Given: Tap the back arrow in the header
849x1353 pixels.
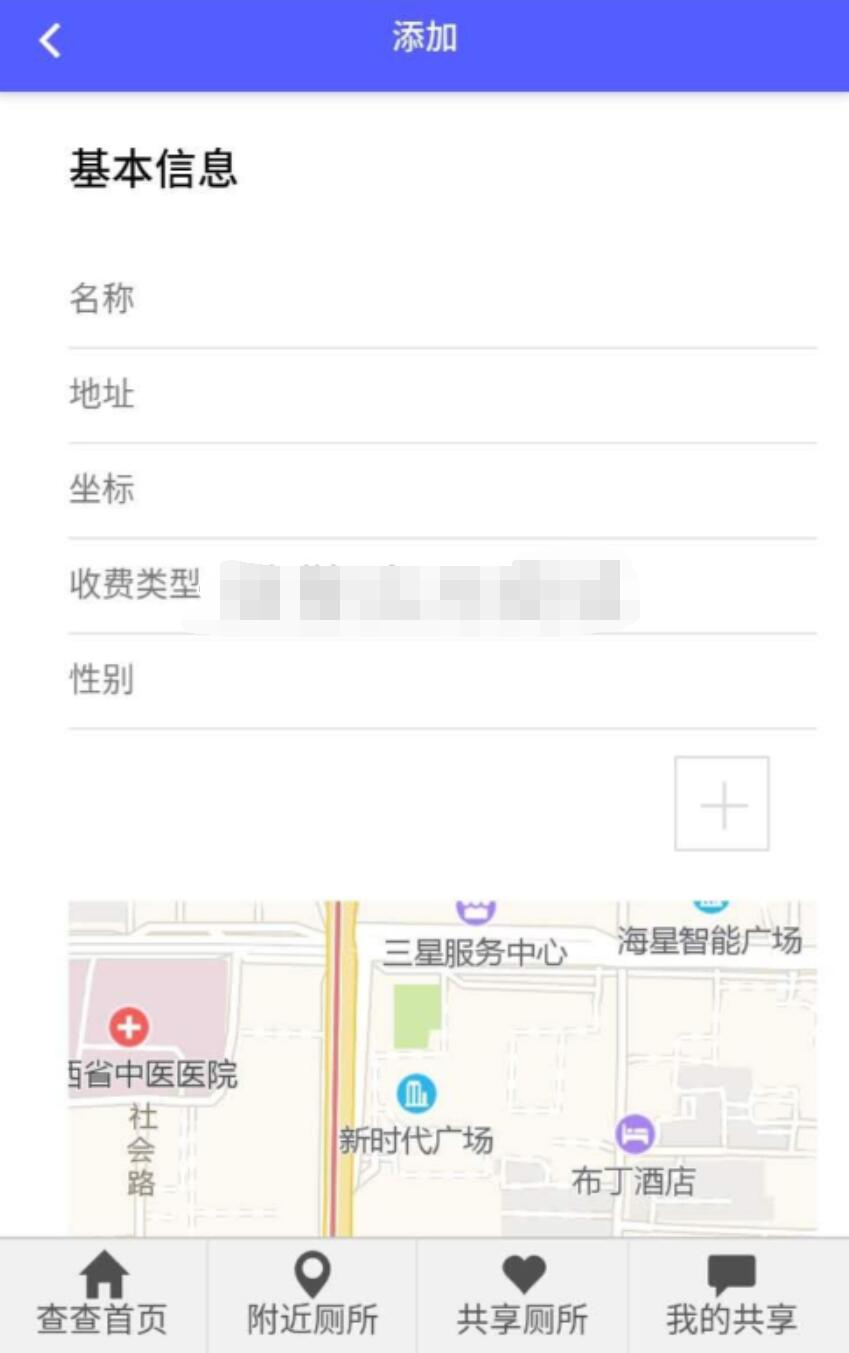Looking at the screenshot, I should click(x=48, y=38).
